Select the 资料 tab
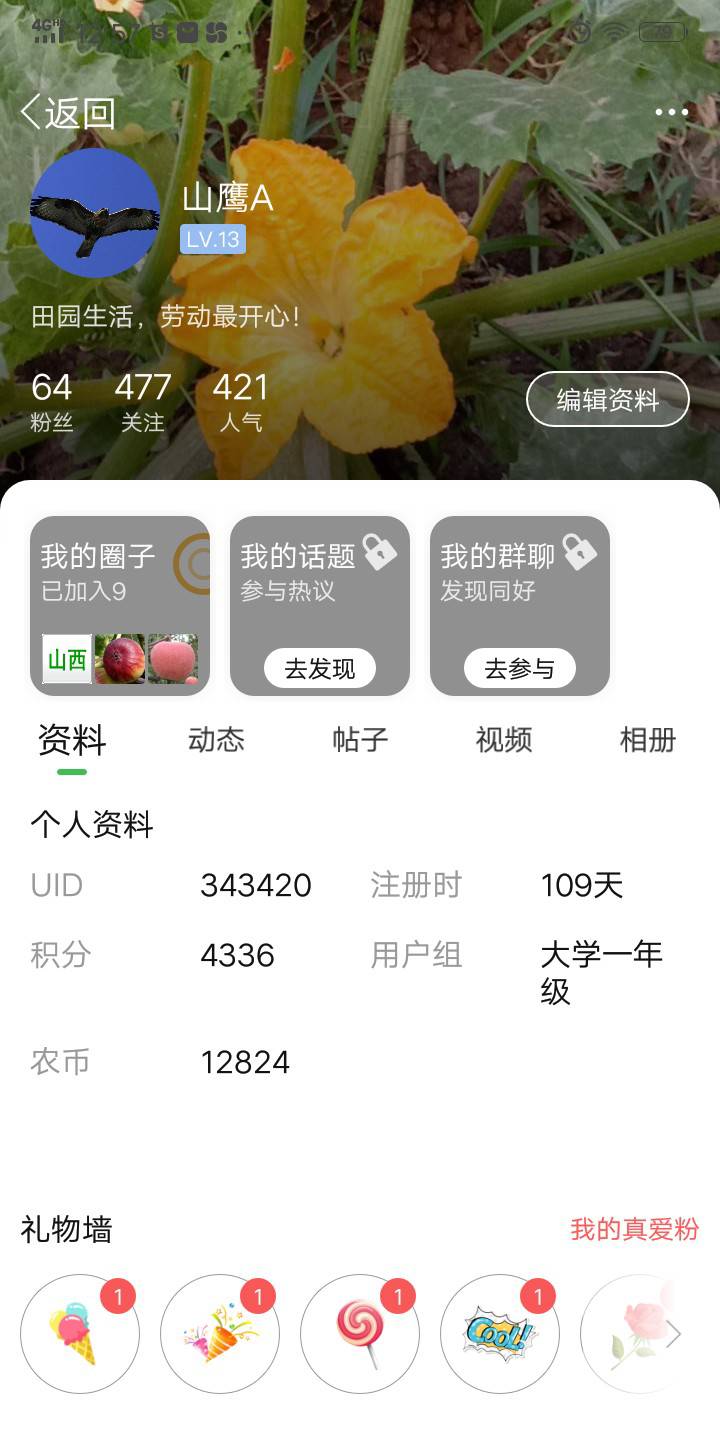 pyautogui.click(x=72, y=741)
